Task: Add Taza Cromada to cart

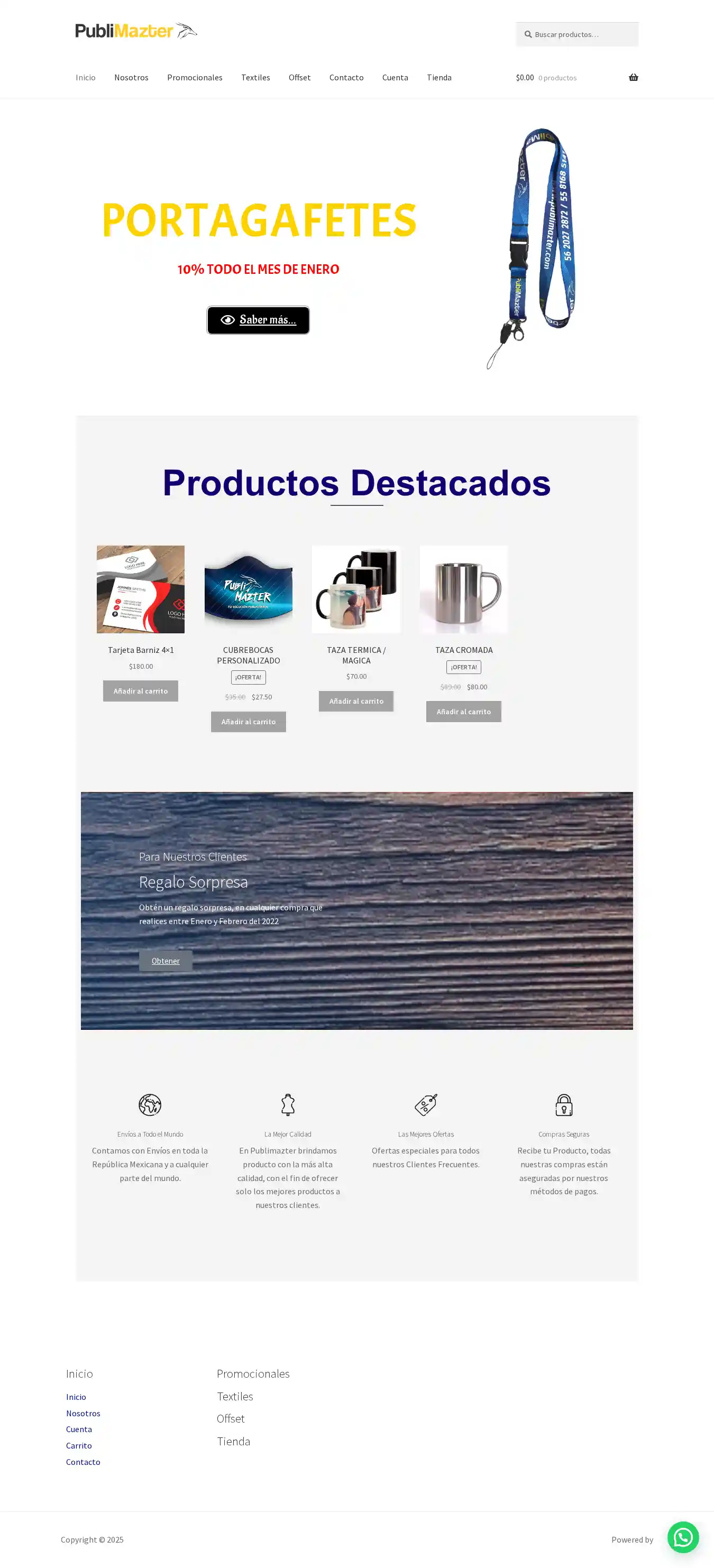Action: 464,712
